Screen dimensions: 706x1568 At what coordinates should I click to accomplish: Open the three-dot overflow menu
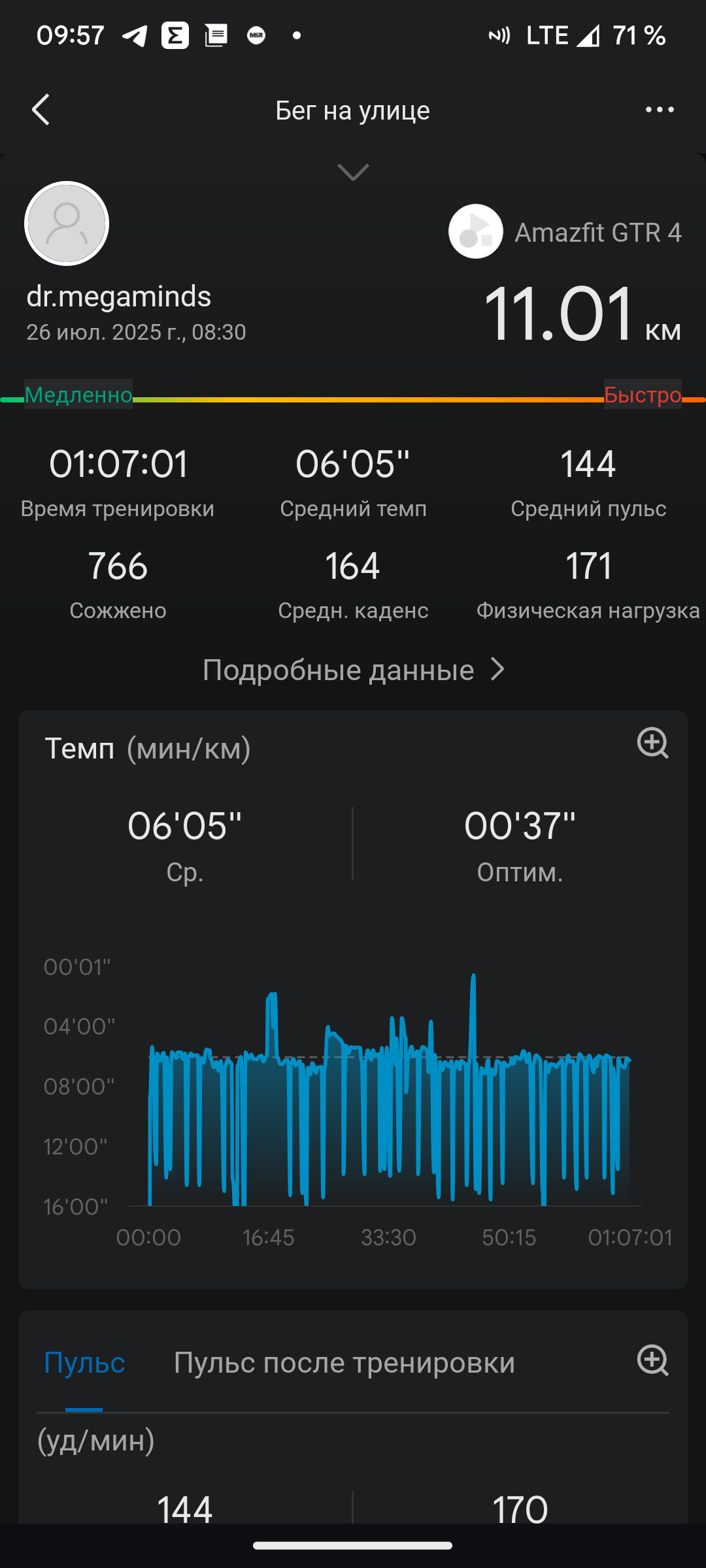click(660, 110)
